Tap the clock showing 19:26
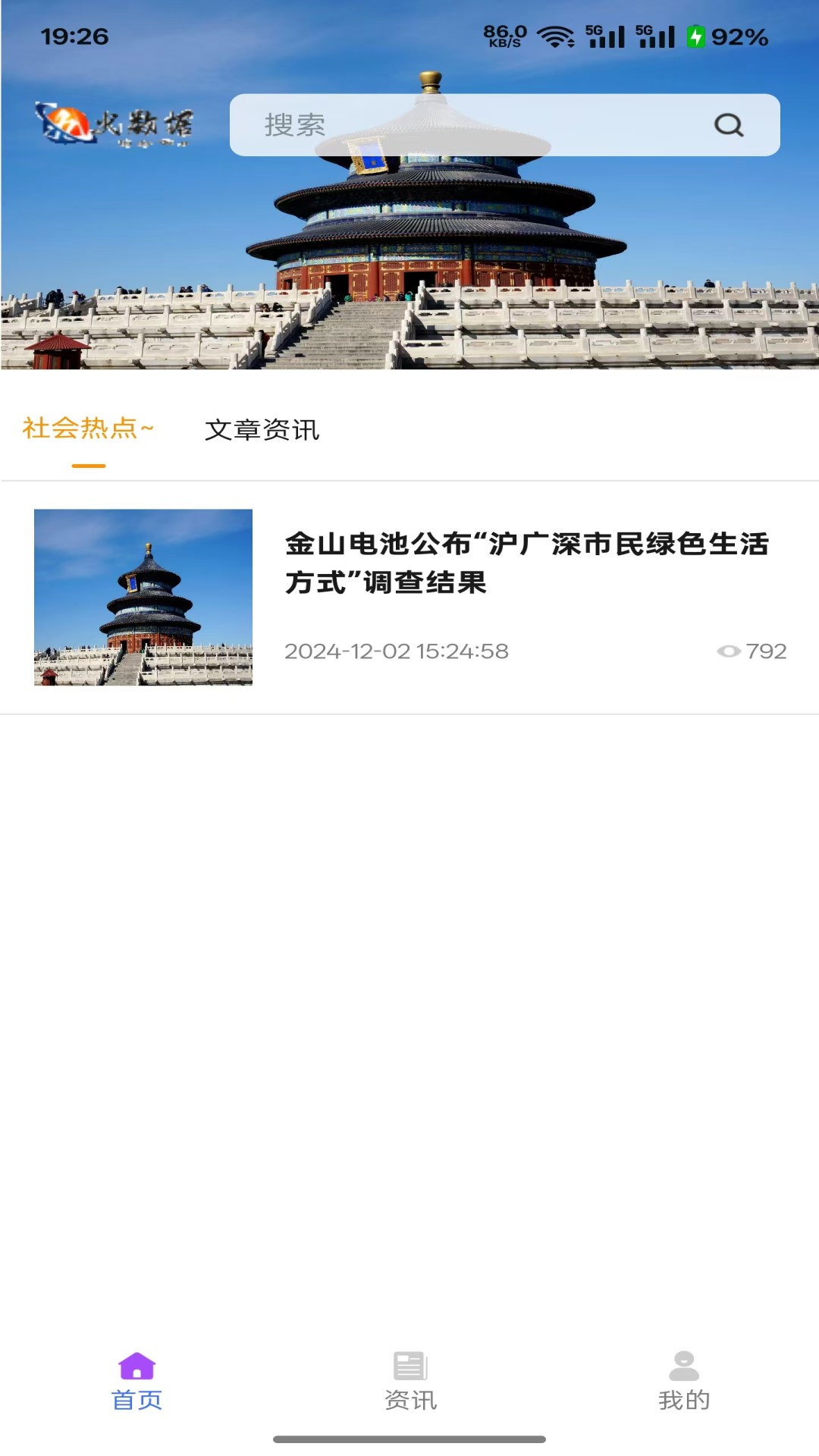 [x=74, y=33]
